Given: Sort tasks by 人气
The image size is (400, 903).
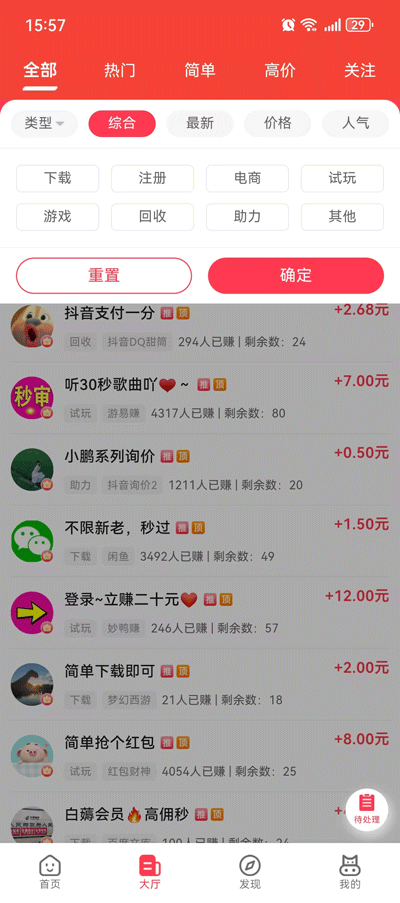Looking at the screenshot, I should 356,123.
